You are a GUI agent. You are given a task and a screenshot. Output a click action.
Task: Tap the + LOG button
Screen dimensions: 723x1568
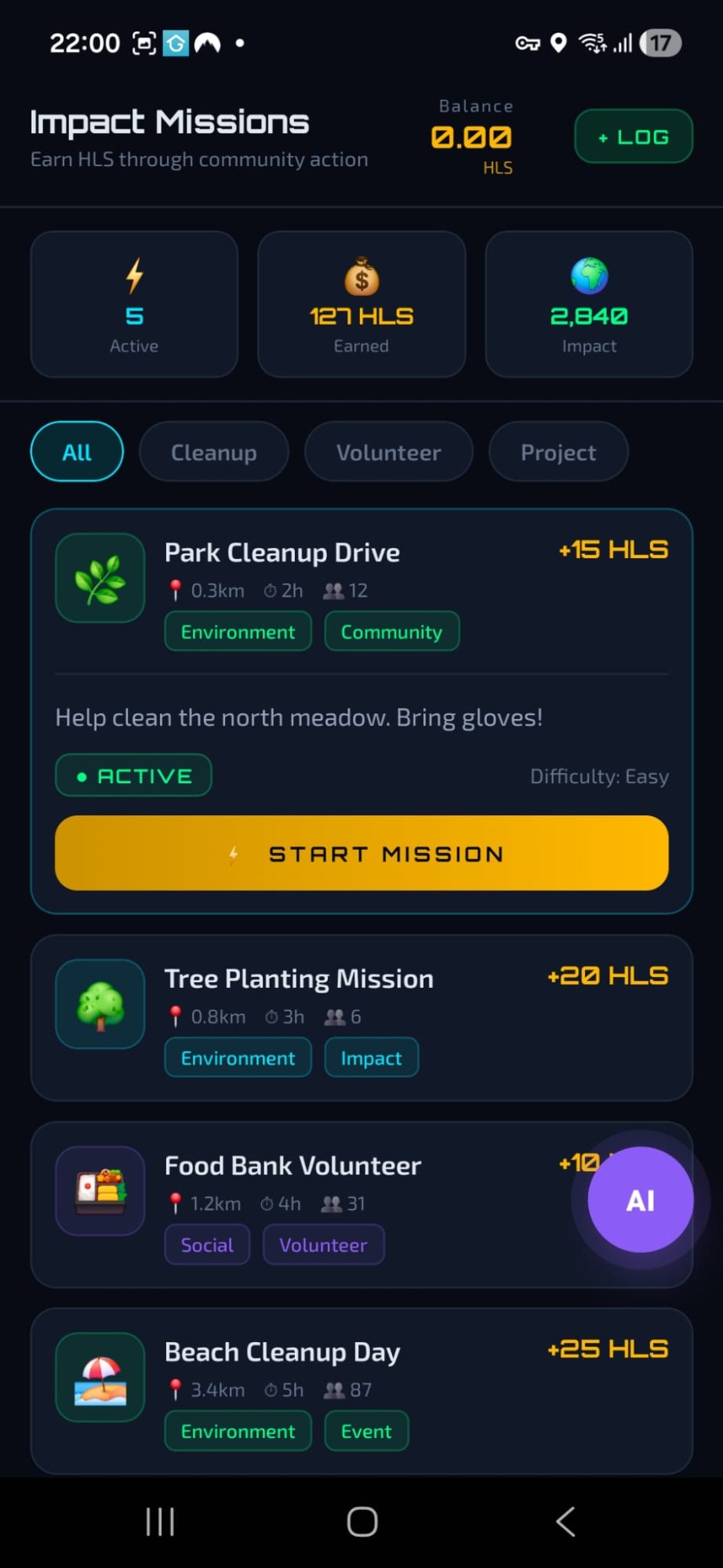click(x=632, y=136)
